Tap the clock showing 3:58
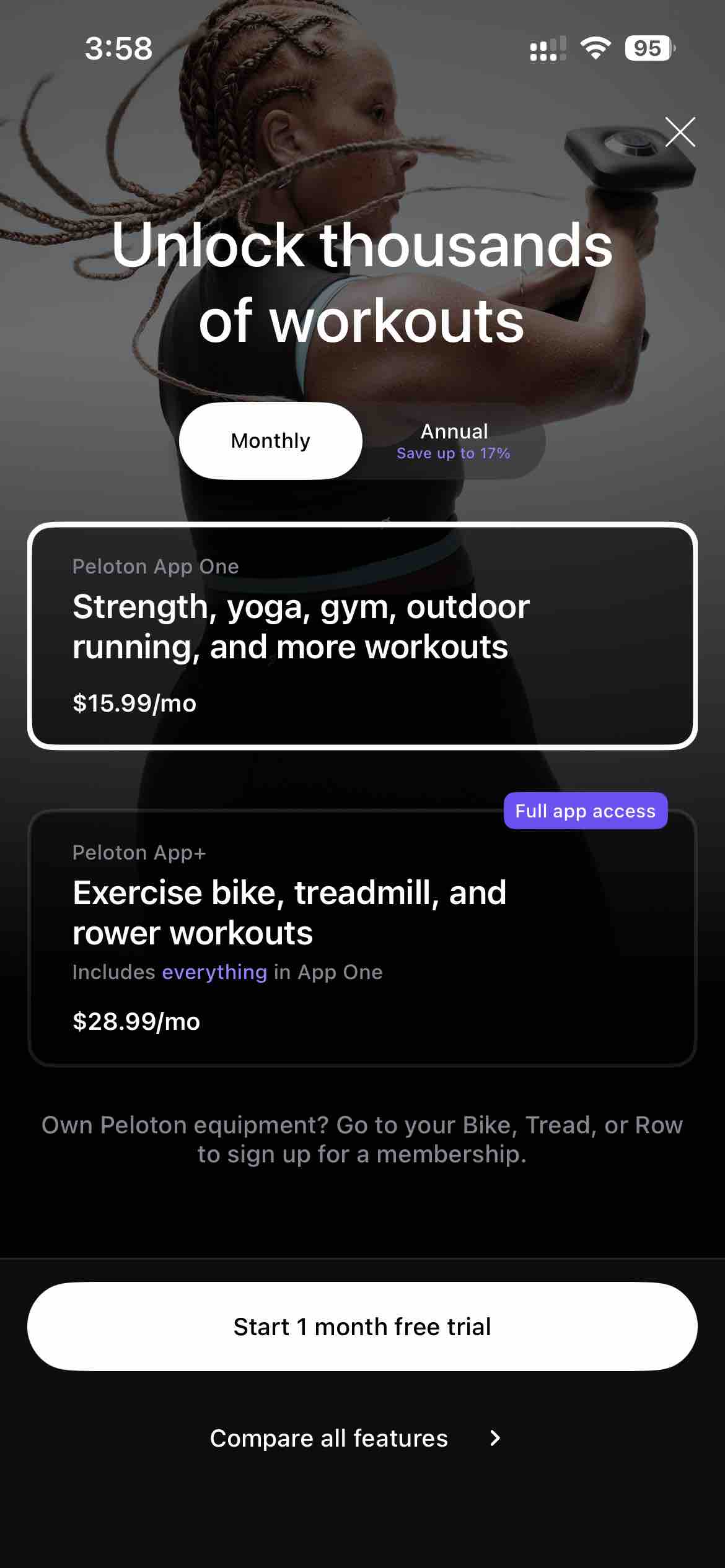This screenshot has height=1568, width=725. pyautogui.click(x=120, y=47)
